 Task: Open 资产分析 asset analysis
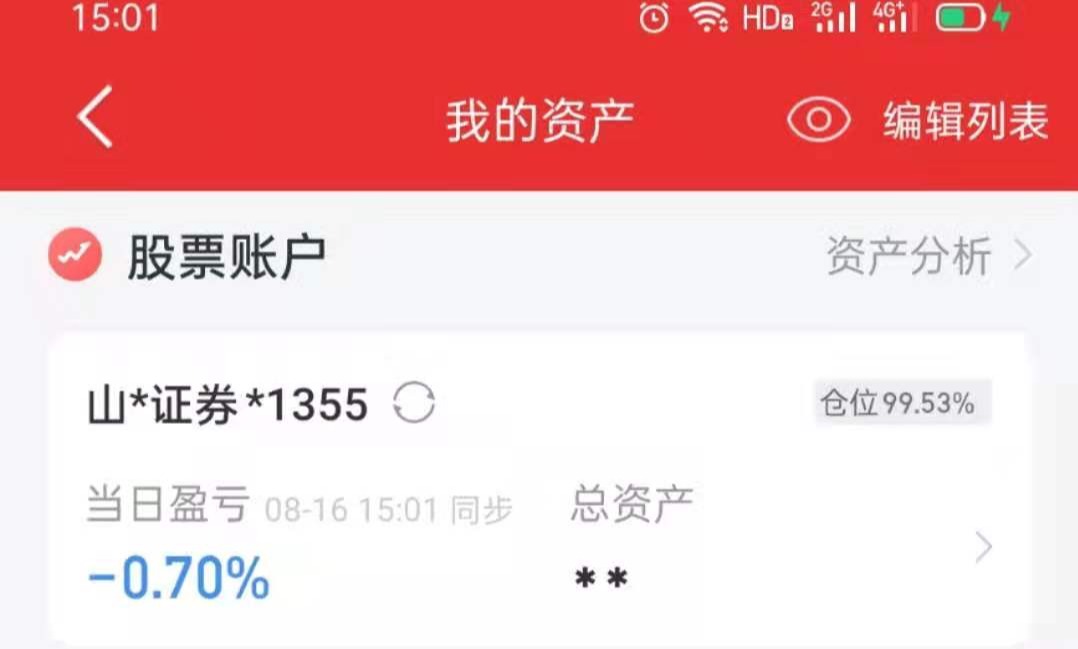927,257
